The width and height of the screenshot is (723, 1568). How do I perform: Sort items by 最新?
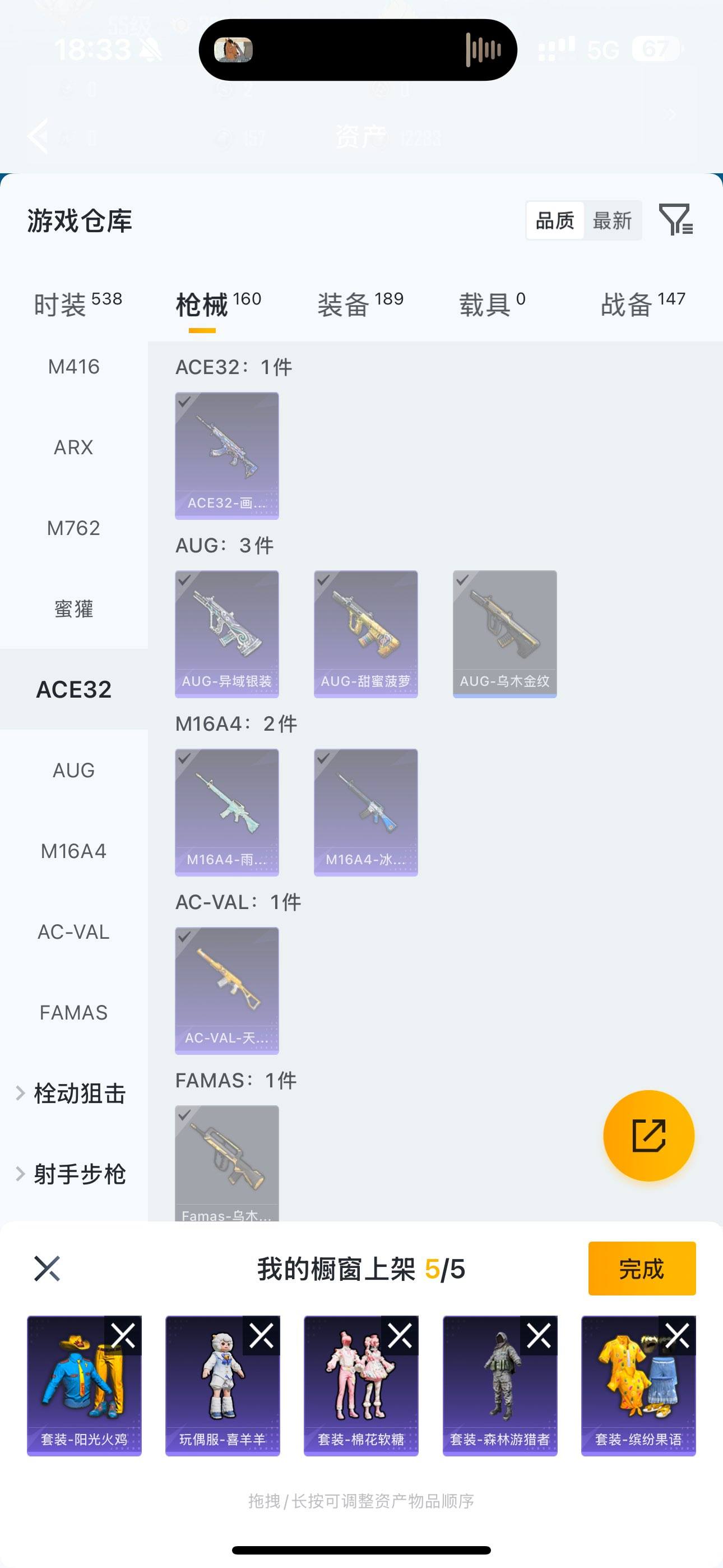pos(613,220)
